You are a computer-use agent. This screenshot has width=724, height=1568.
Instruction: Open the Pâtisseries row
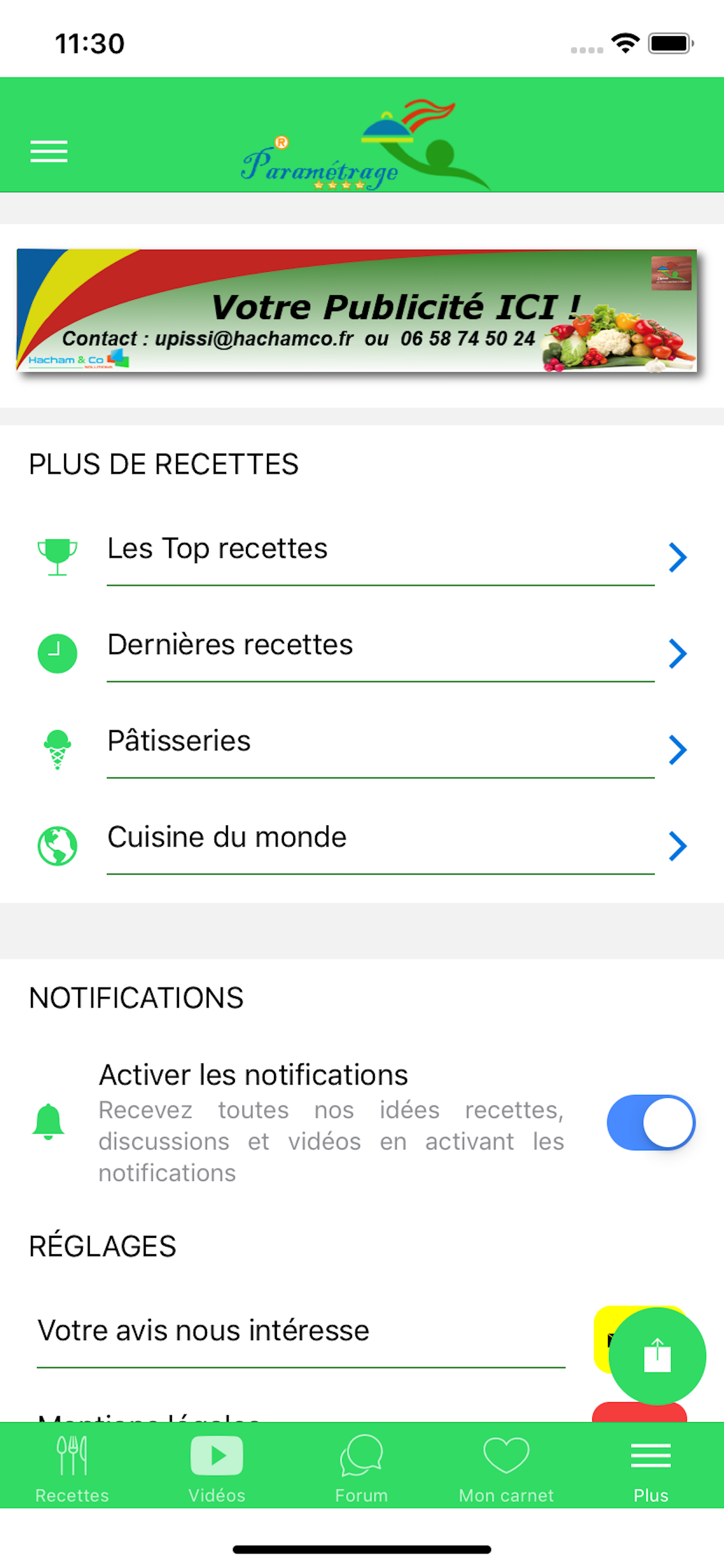point(362,750)
